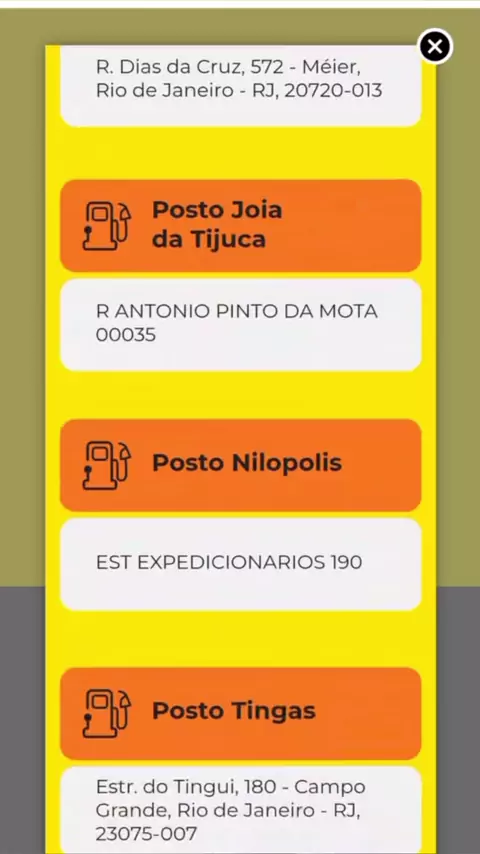Close the gas station list popup
Viewport: 480px width, 854px height.
(435, 46)
